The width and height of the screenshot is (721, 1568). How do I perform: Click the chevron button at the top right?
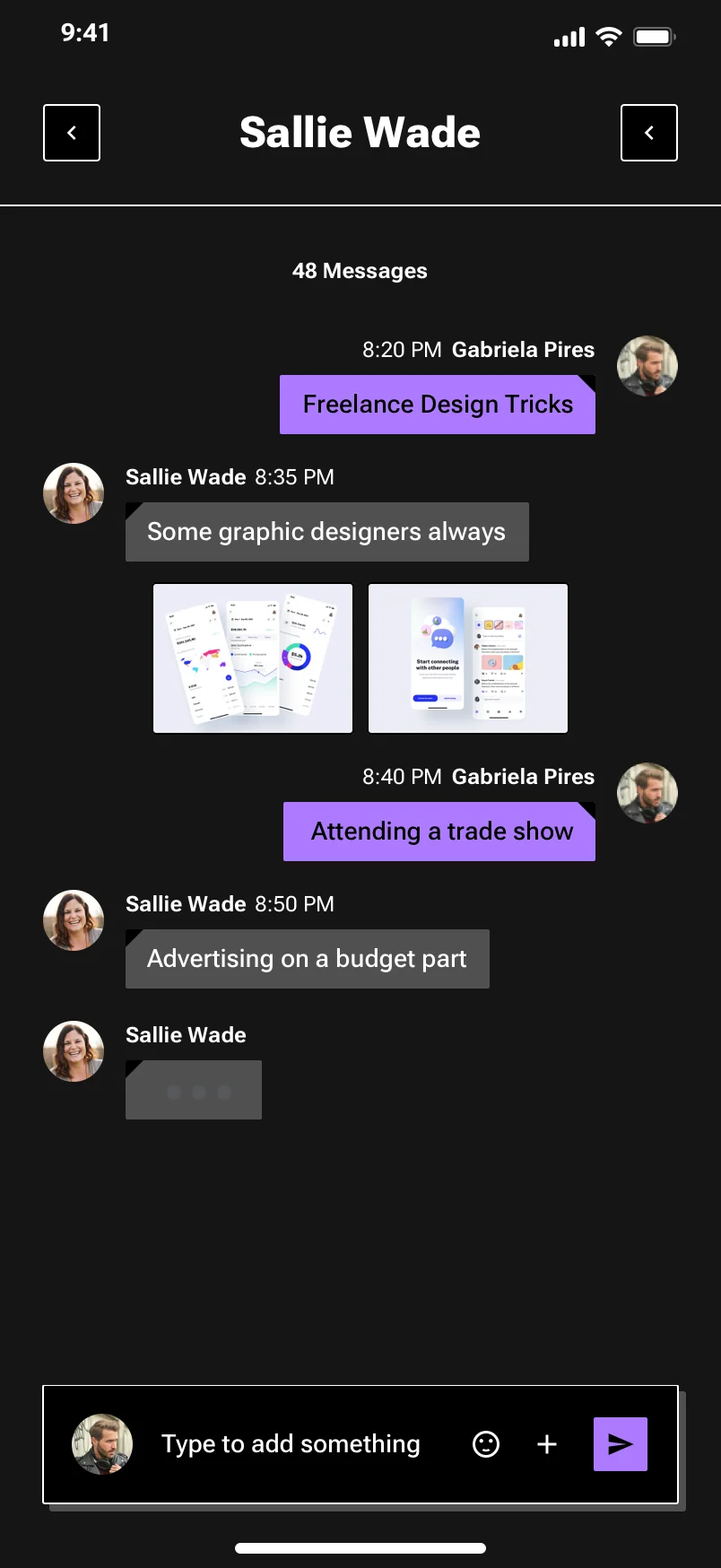point(648,132)
